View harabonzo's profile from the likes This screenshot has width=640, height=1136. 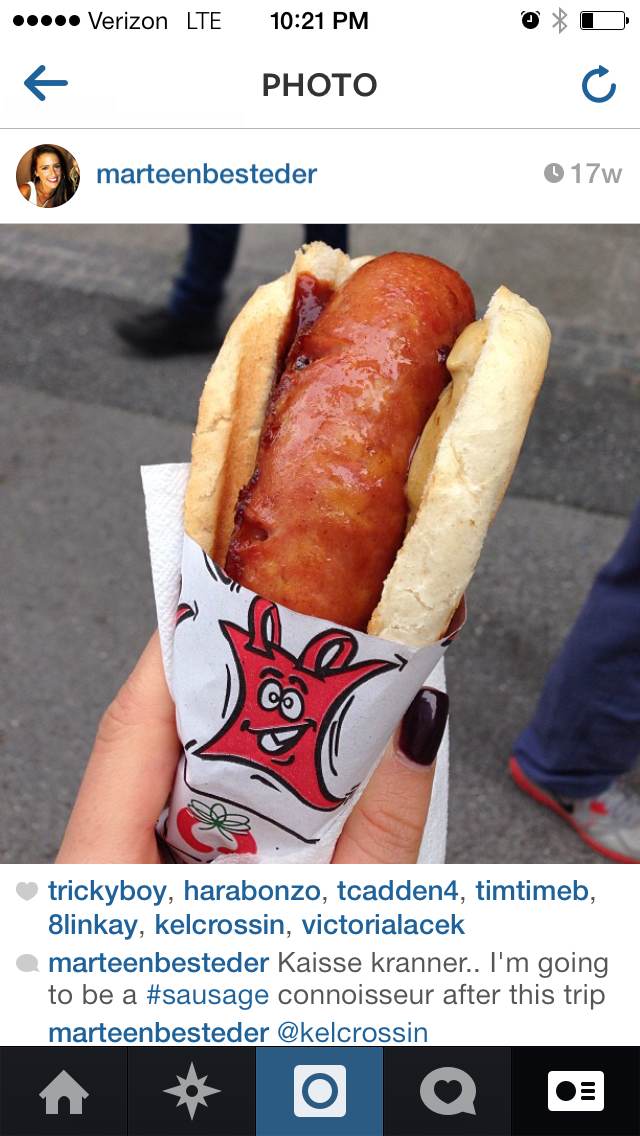tap(252, 891)
